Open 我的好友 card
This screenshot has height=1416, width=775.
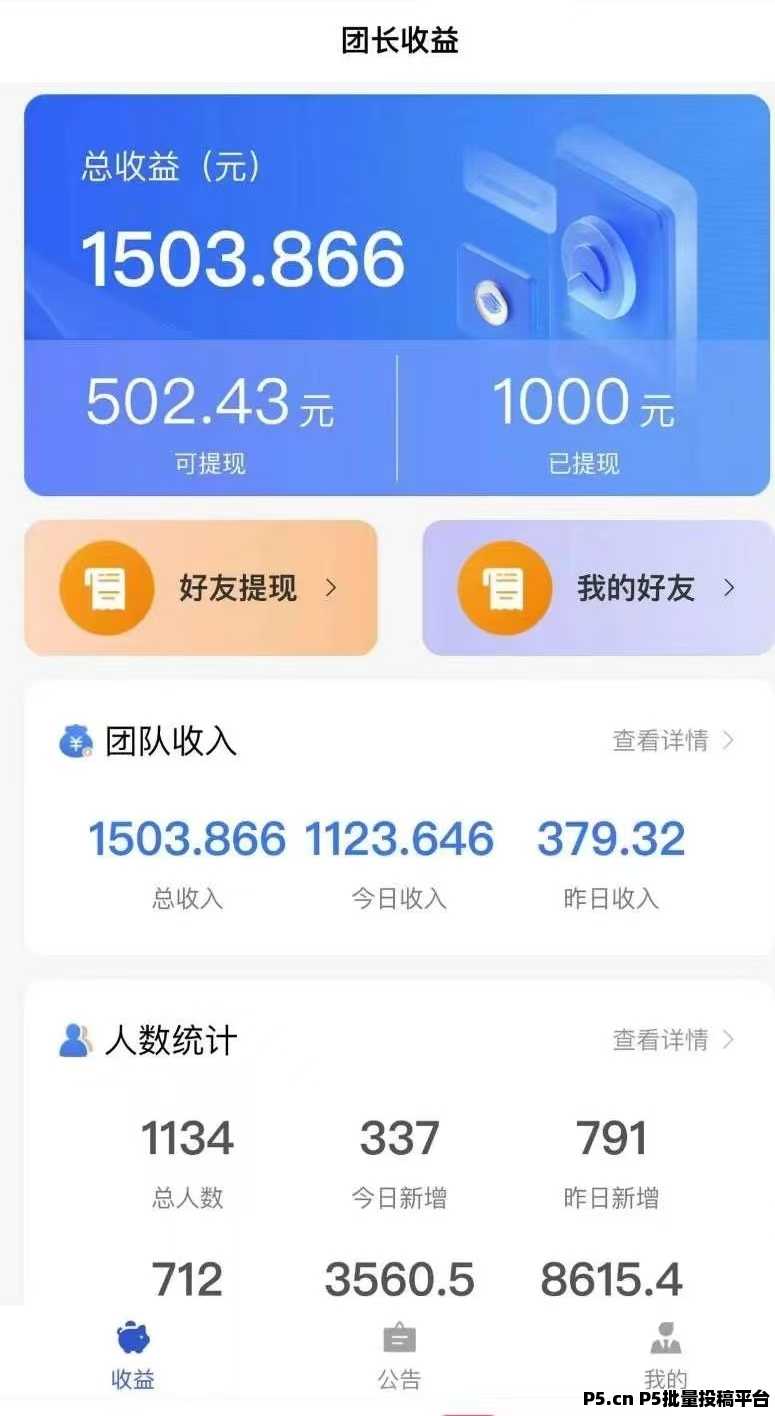click(x=598, y=588)
